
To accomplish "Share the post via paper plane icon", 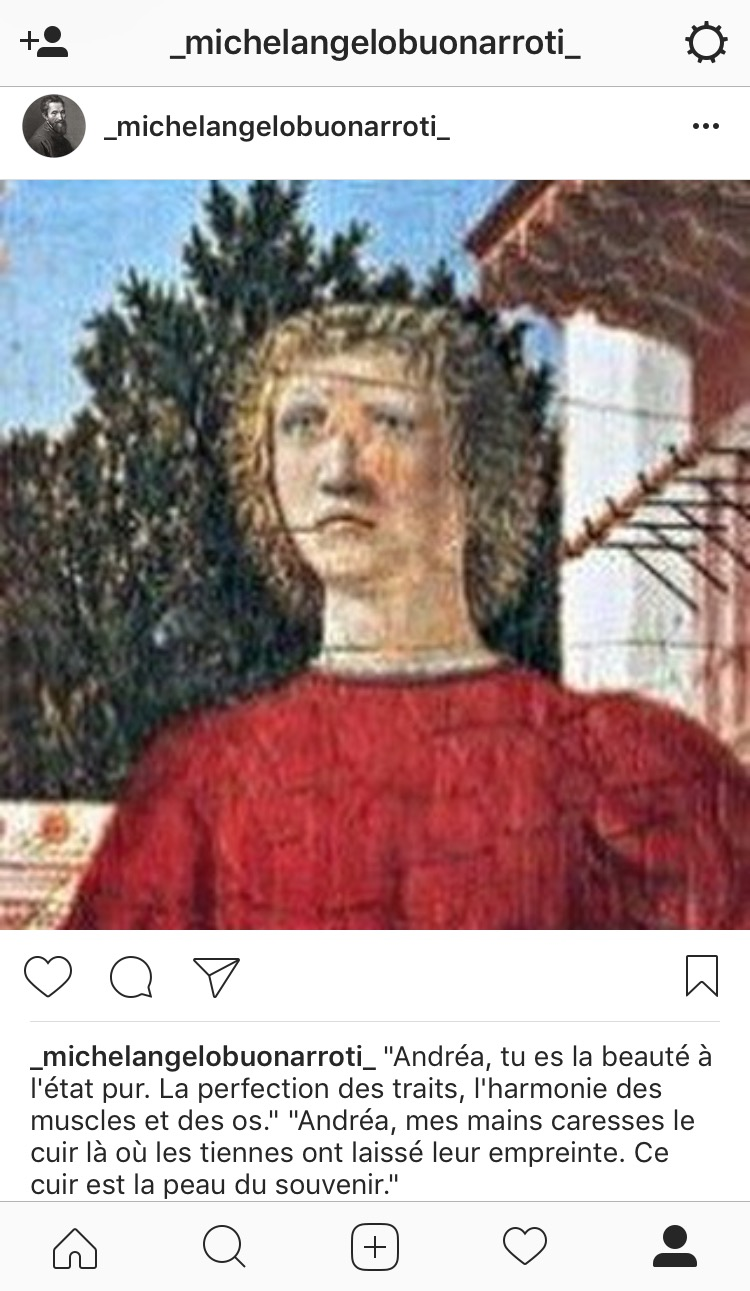I will 216,977.
